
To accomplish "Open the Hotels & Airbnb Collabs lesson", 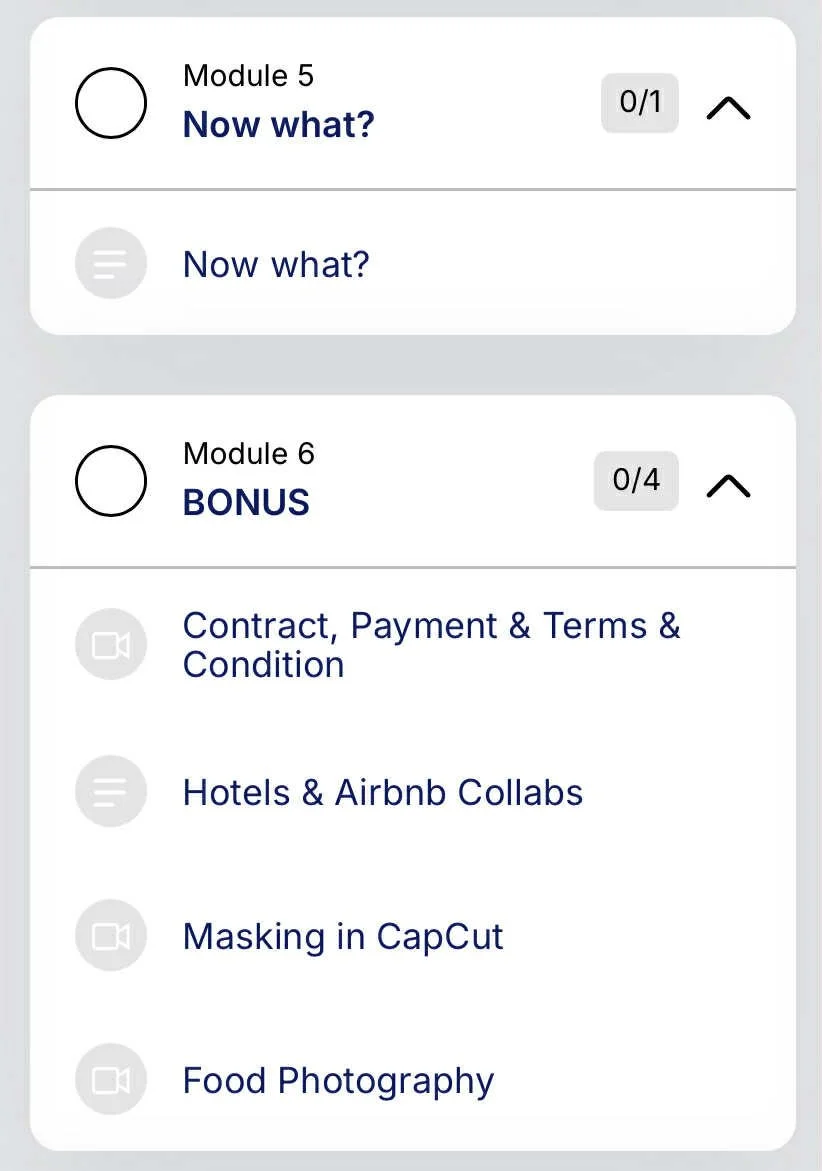I will click(412, 792).
